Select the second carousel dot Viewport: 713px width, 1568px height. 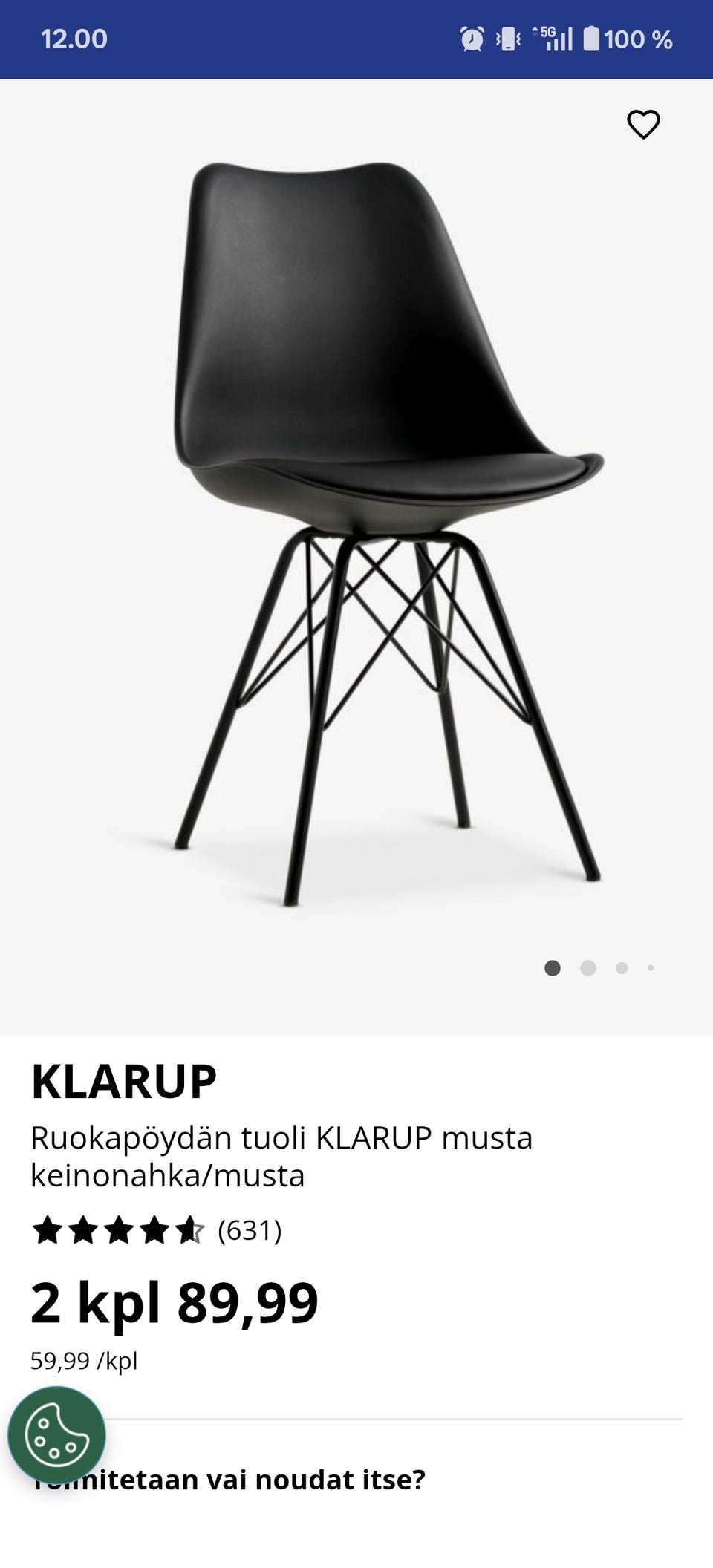(x=587, y=969)
